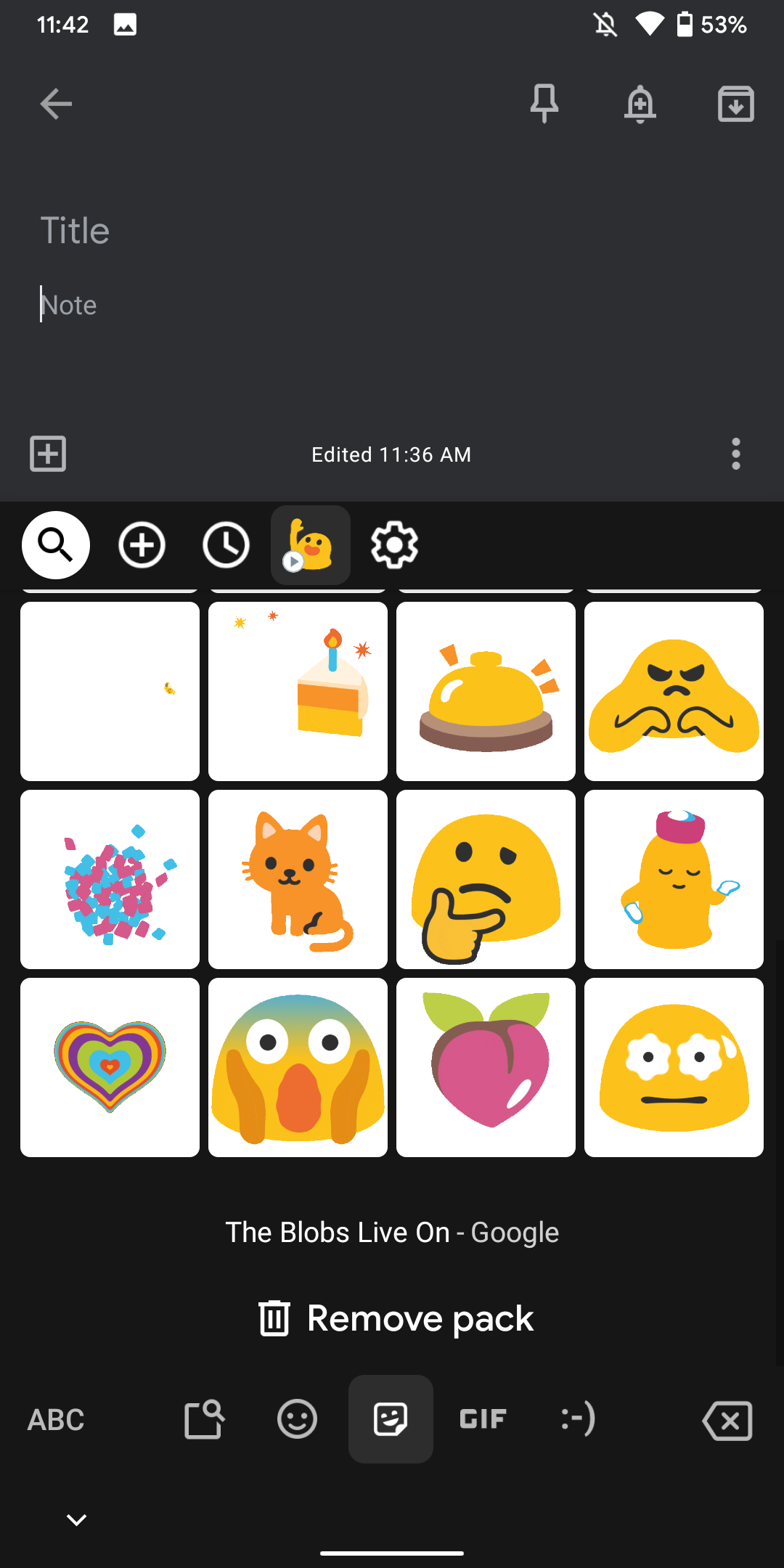The height and width of the screenshot is (1568, 784).
Task: Insert the birthday cake sticker
Action: point(298,691)
